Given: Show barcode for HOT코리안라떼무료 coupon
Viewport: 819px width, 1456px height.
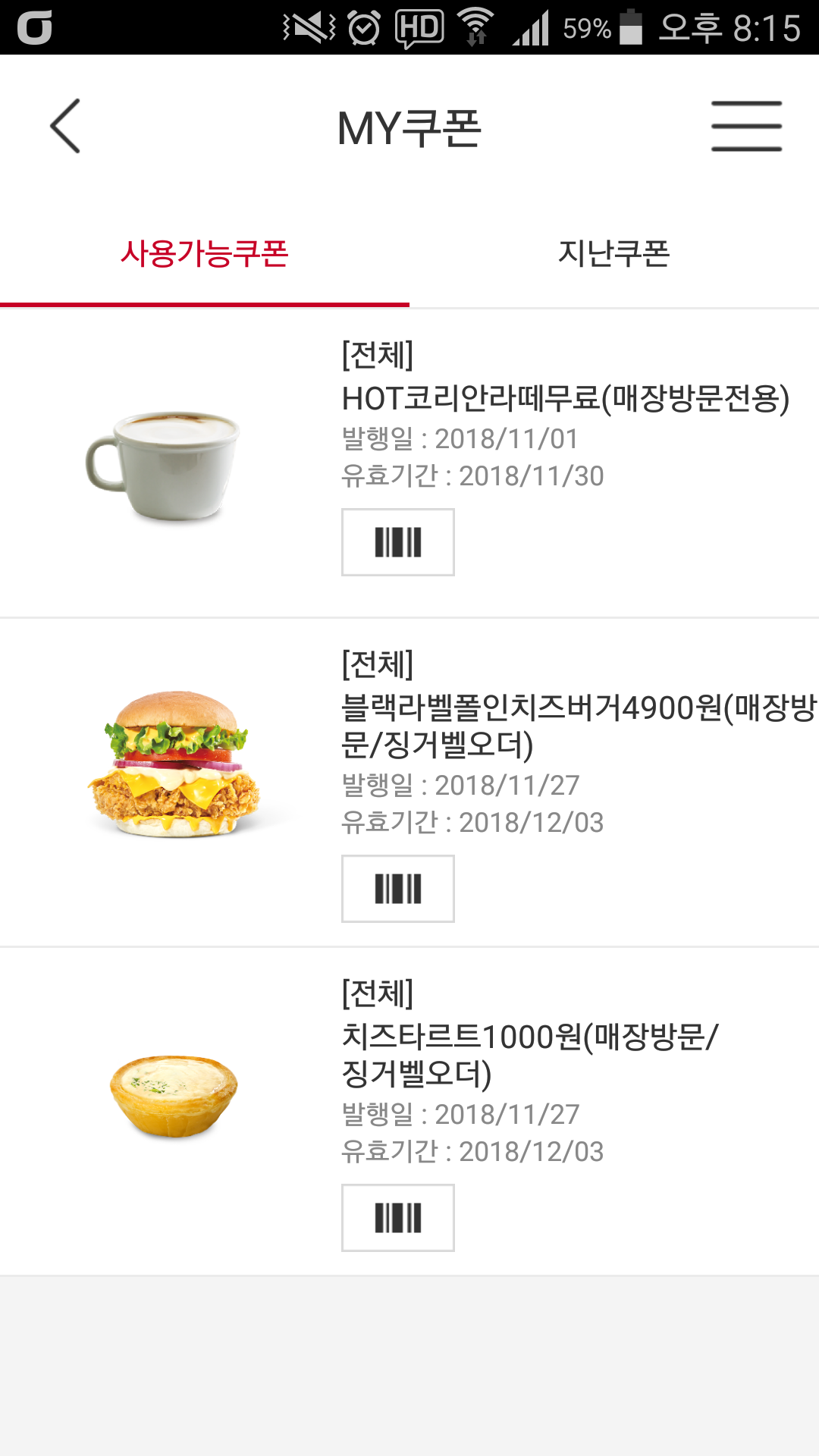Looking at the screenshot, I should (x=397, y=542).
